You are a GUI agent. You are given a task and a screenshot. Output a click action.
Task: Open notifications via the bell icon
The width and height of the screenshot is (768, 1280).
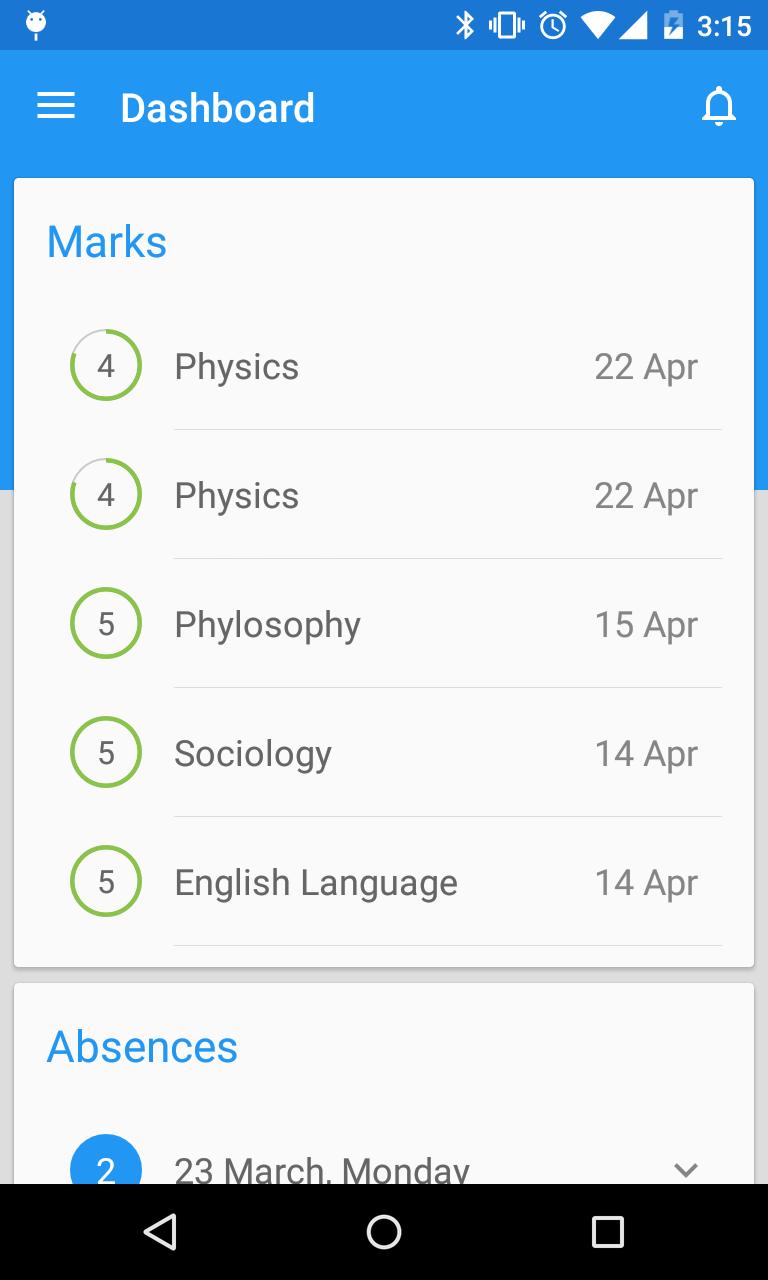pos(719,106)
